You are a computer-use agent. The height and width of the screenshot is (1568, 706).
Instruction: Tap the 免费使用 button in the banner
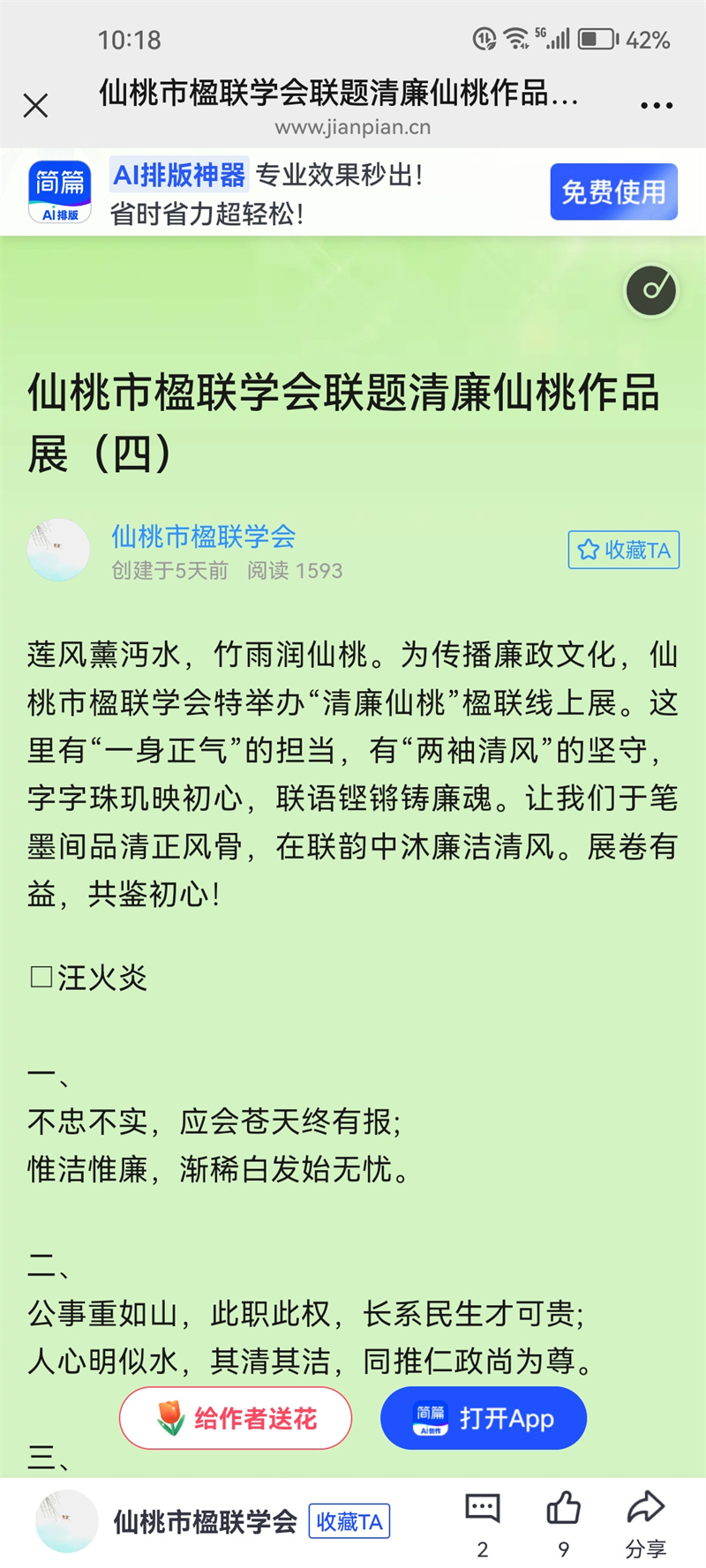point(613,191)
